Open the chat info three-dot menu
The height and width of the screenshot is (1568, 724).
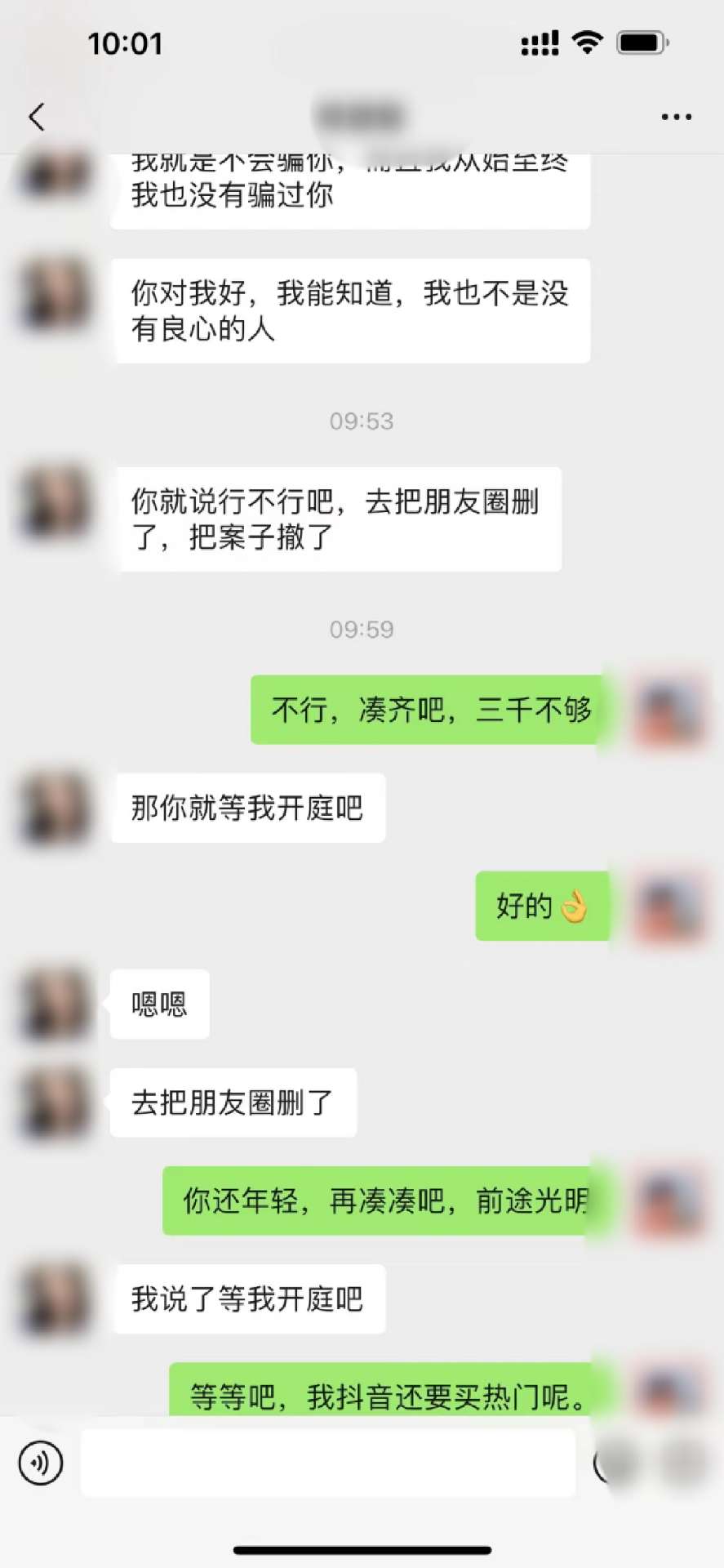(x=676, y=118)
